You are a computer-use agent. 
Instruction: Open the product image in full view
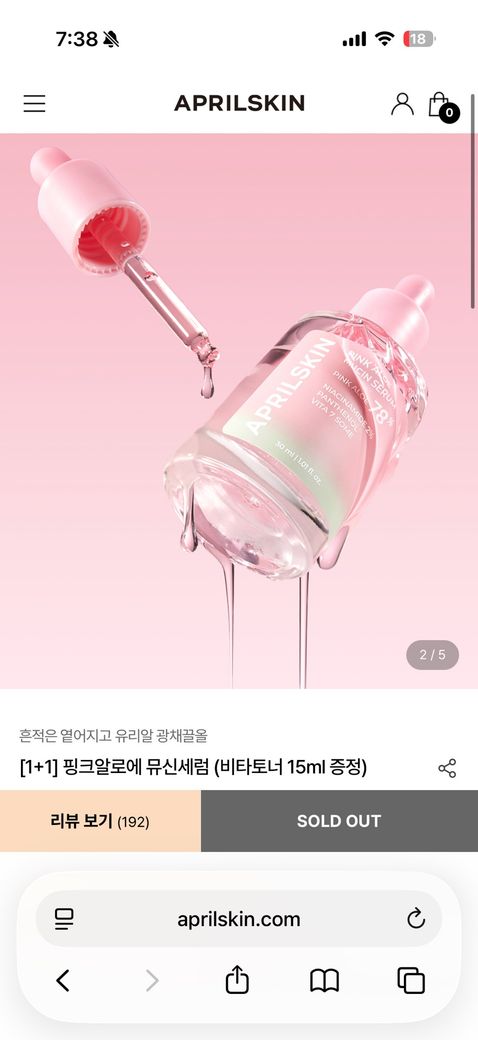coord(239,411)
